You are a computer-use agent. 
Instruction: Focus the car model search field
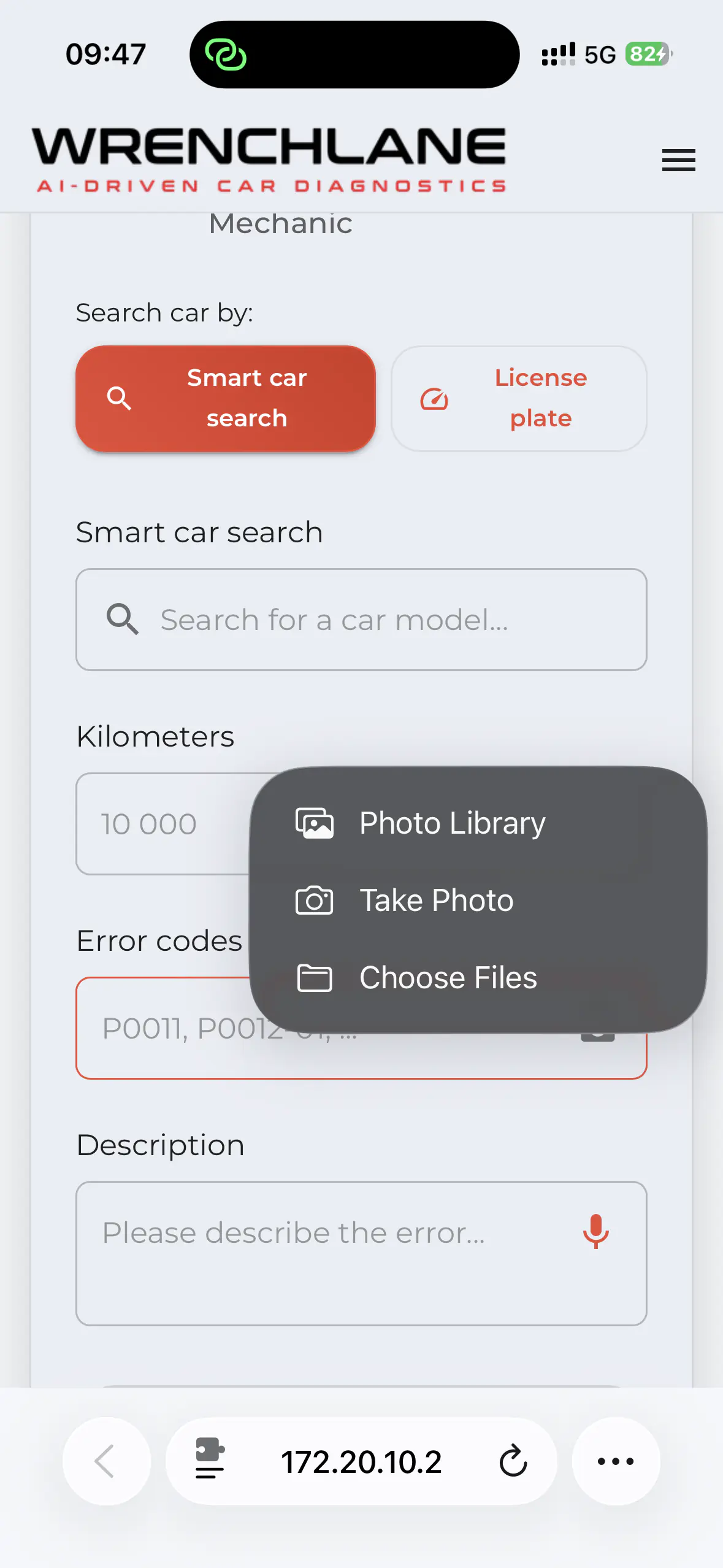362,620
